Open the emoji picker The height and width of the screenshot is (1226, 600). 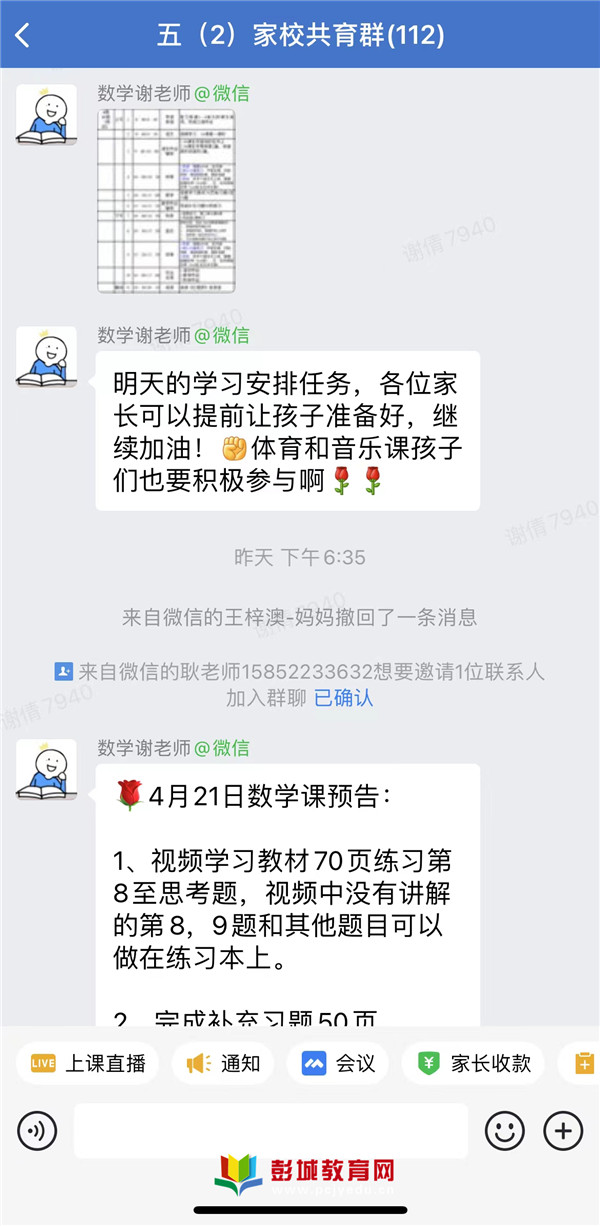click(x=505, y=1131)
